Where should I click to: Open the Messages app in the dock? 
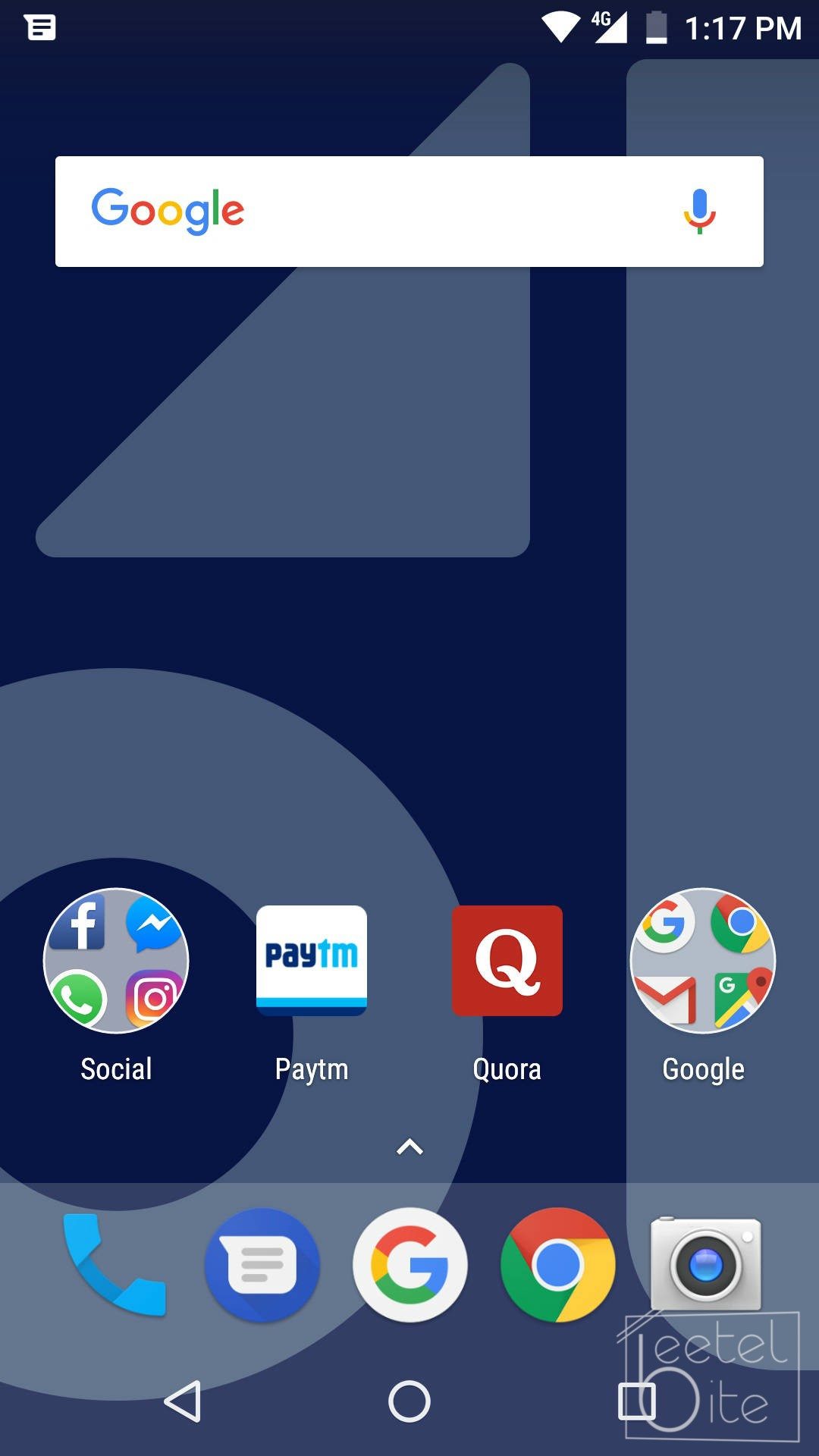[x=262, y=1264]
